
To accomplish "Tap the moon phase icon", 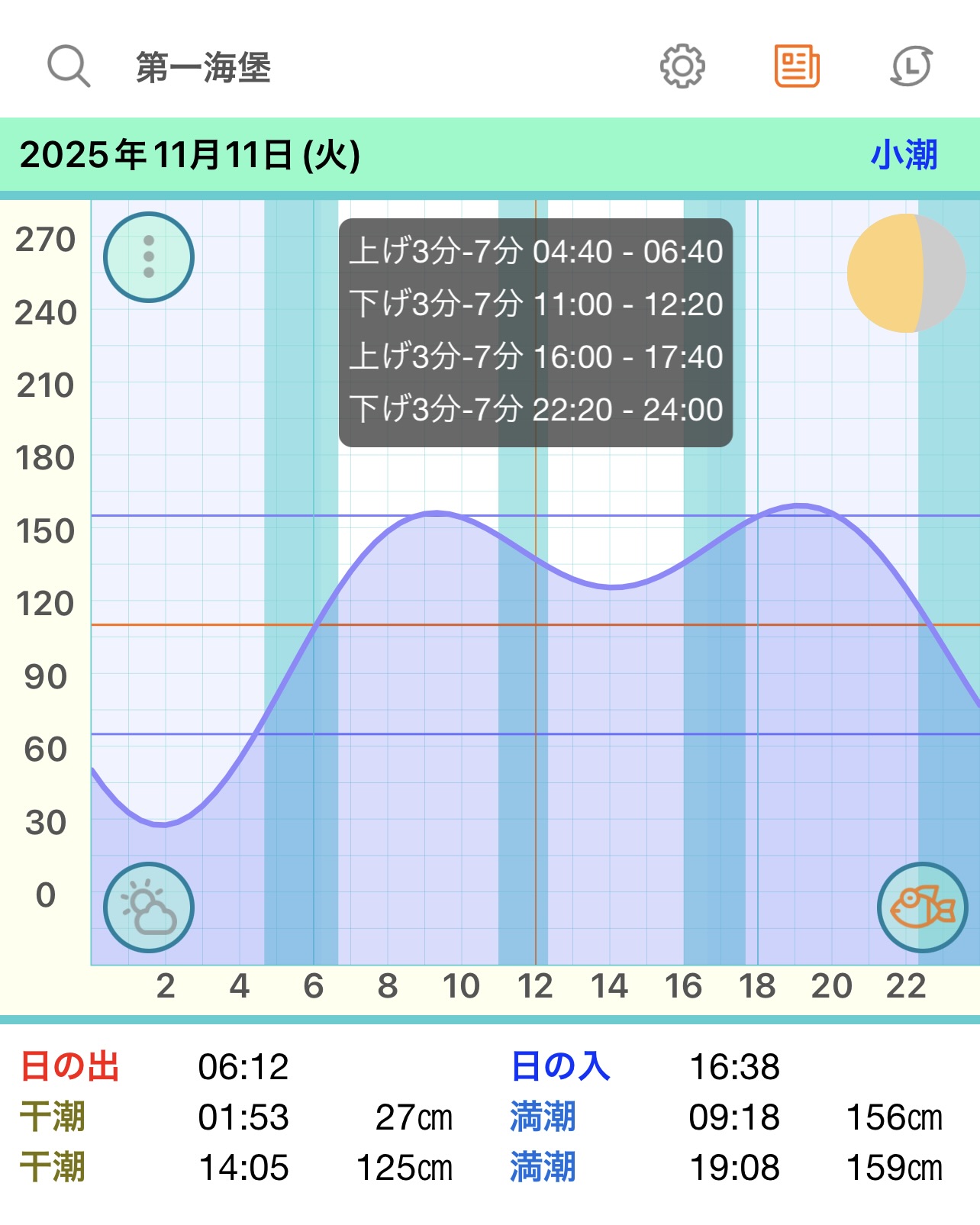I will point(906,273).
